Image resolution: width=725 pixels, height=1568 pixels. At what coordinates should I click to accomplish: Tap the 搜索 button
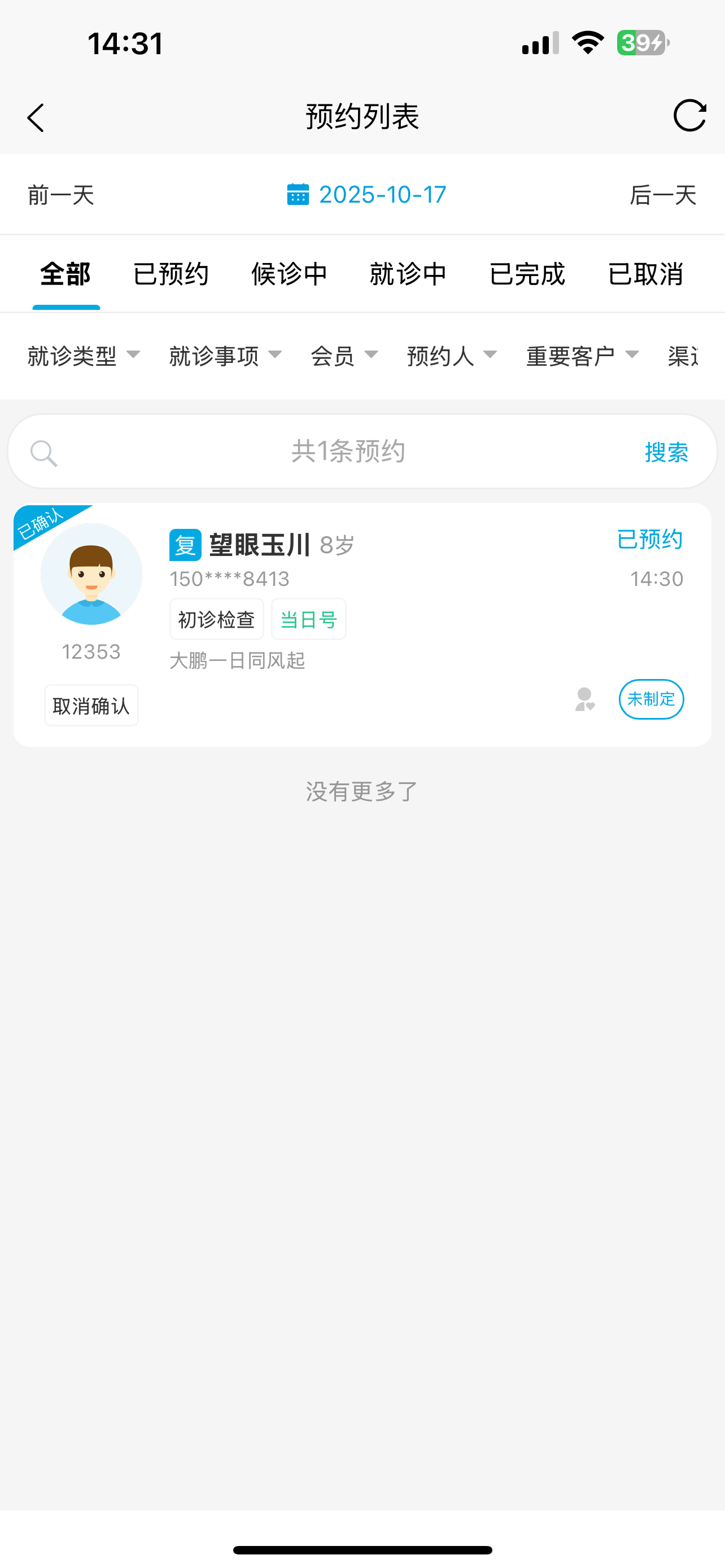coord(667,452)
